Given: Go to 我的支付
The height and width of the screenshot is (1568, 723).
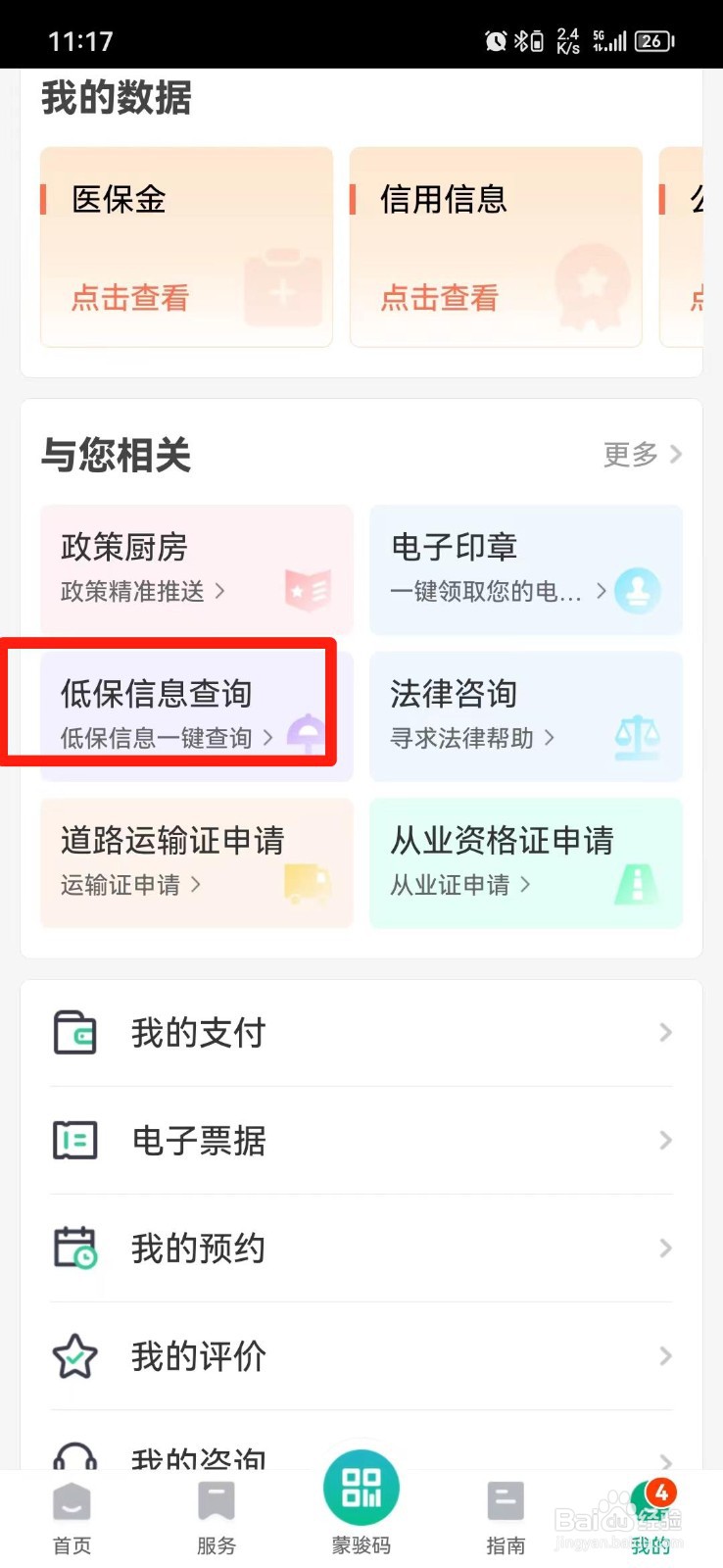Looking at the screenshot, I should pos(361,1033).
